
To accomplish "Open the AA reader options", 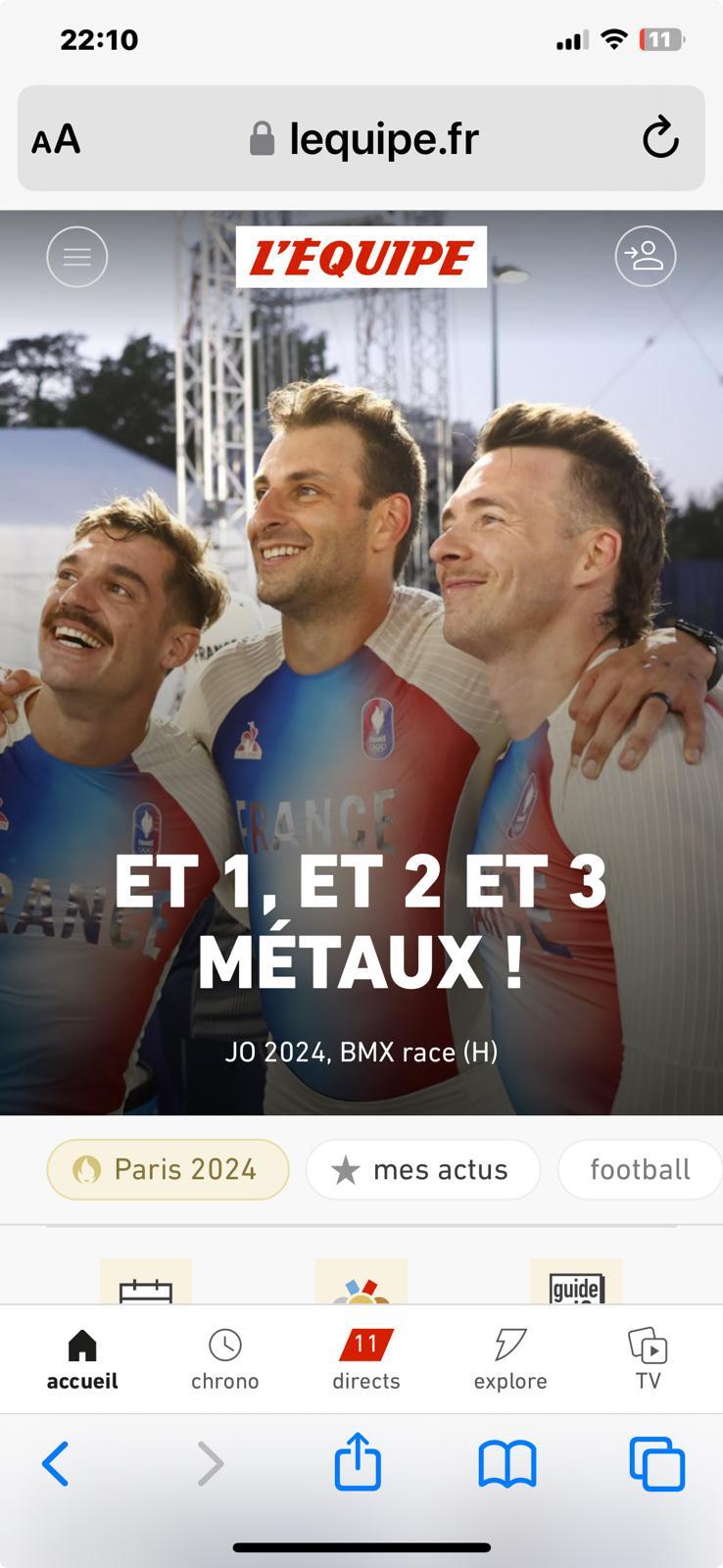I will pos(56,139).
